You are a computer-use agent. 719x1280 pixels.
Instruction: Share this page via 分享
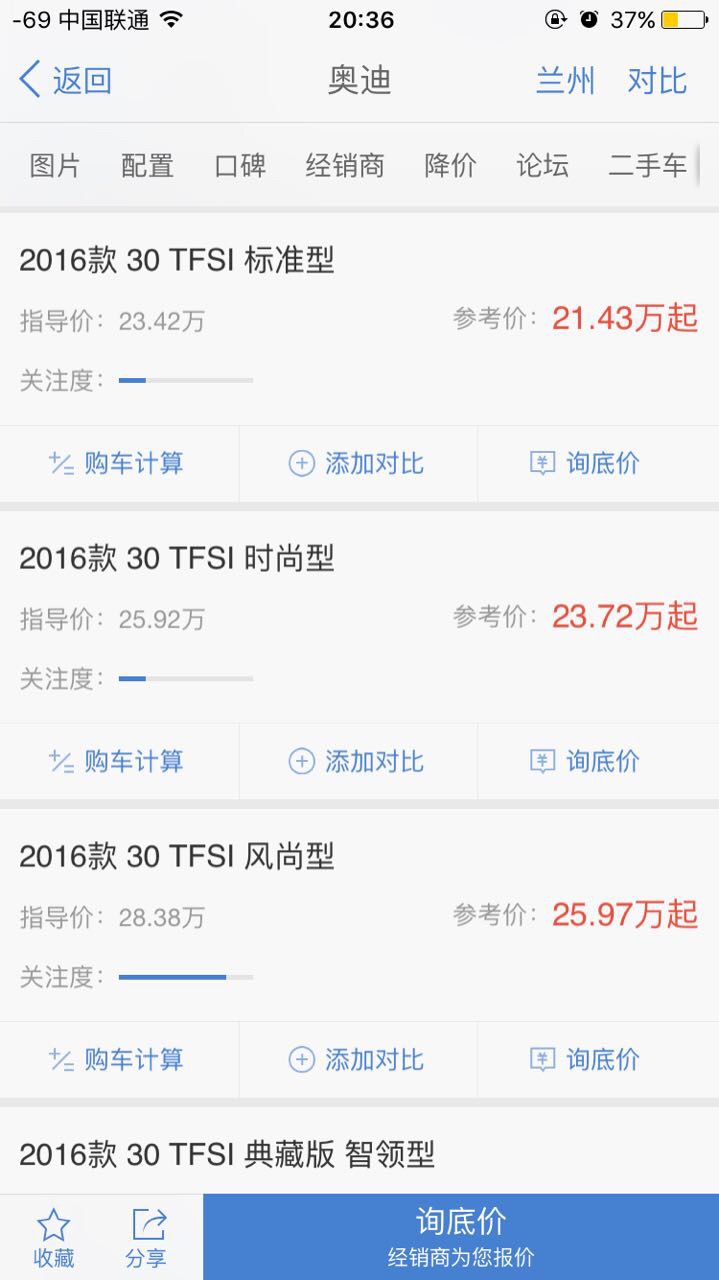tap(147, 1238)
